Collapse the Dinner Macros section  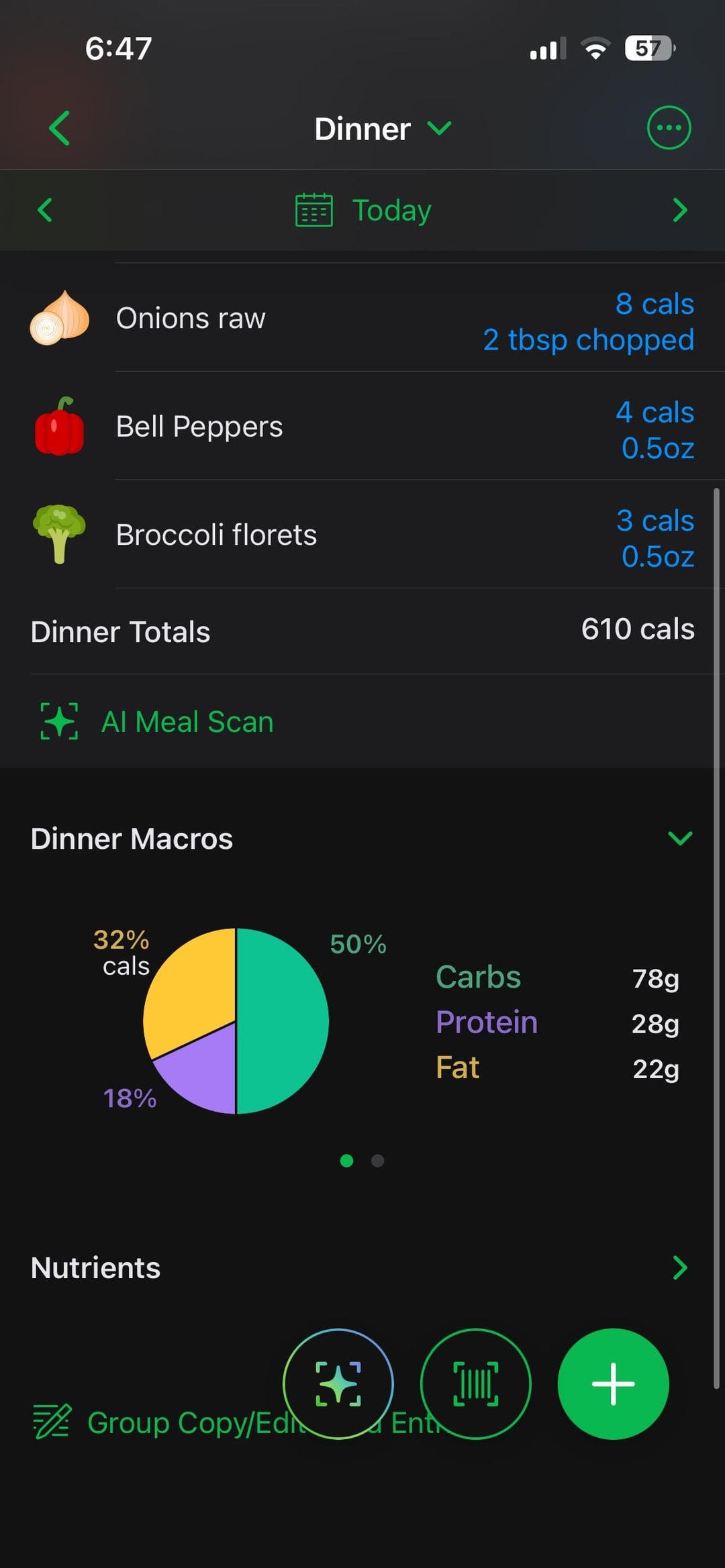(x=680, y=839)
